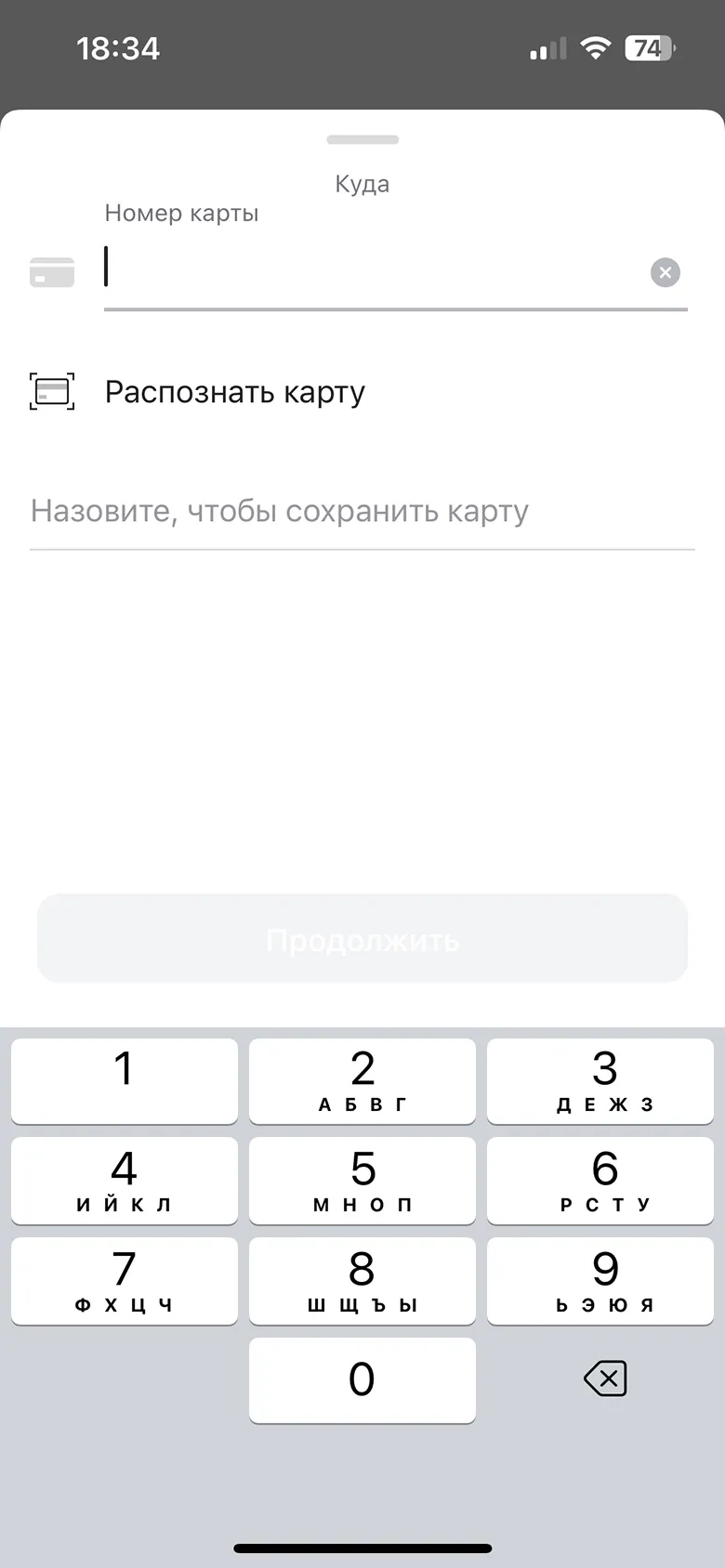Type digit 0 on the keypad
Image resolution: width=725 pixels, height=1568 pixels.
(362, 1379)
